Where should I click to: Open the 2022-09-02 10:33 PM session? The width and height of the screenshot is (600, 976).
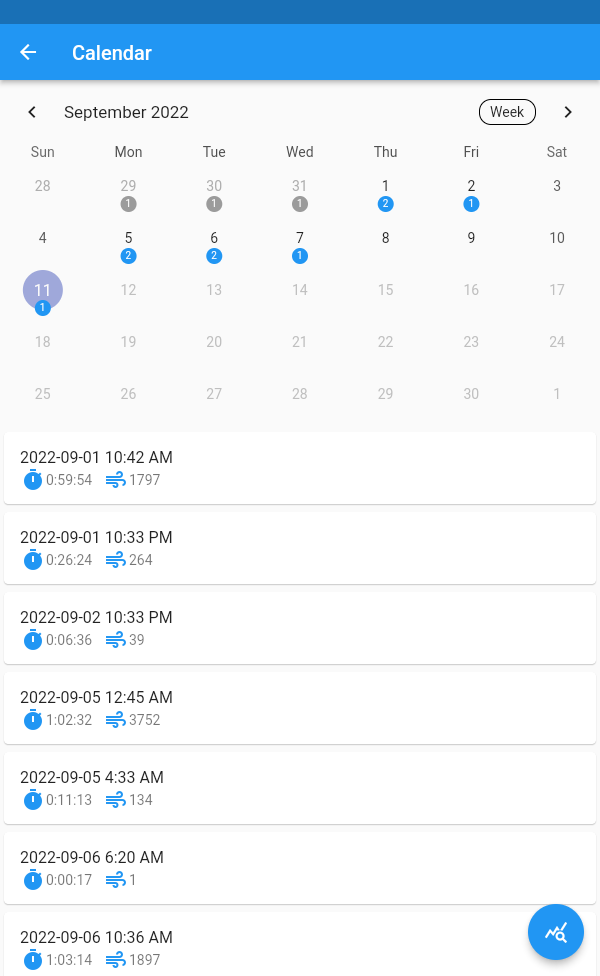(300, 628)
